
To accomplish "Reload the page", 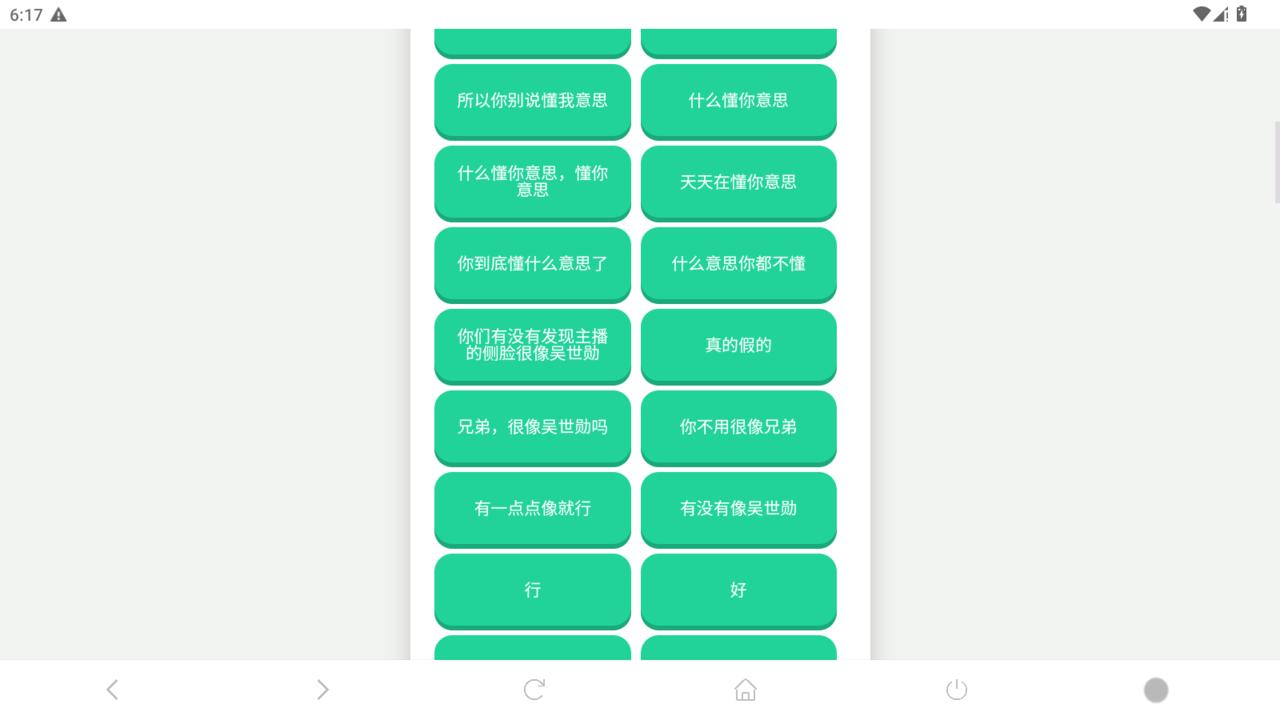I will point(534,689).
